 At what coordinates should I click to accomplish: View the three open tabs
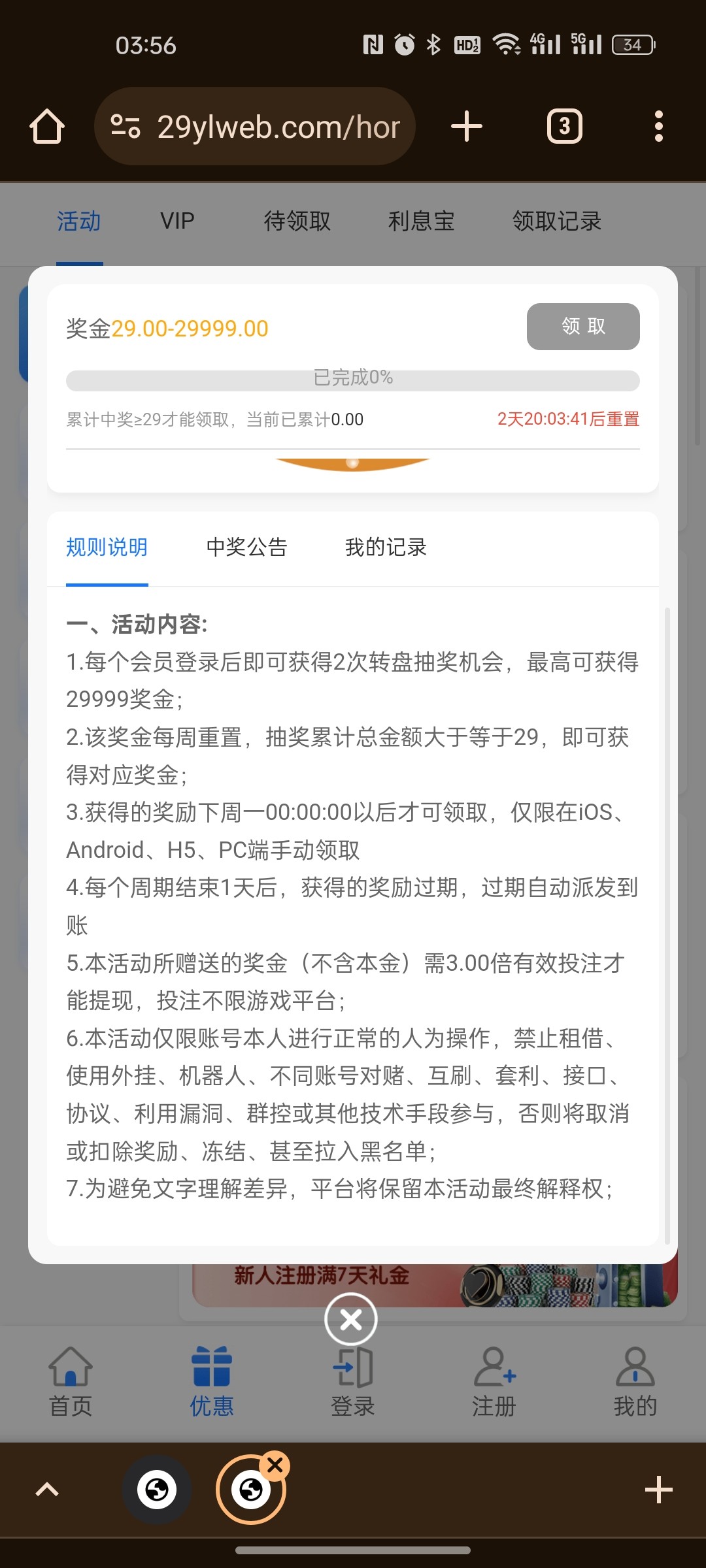pos(564,126)
